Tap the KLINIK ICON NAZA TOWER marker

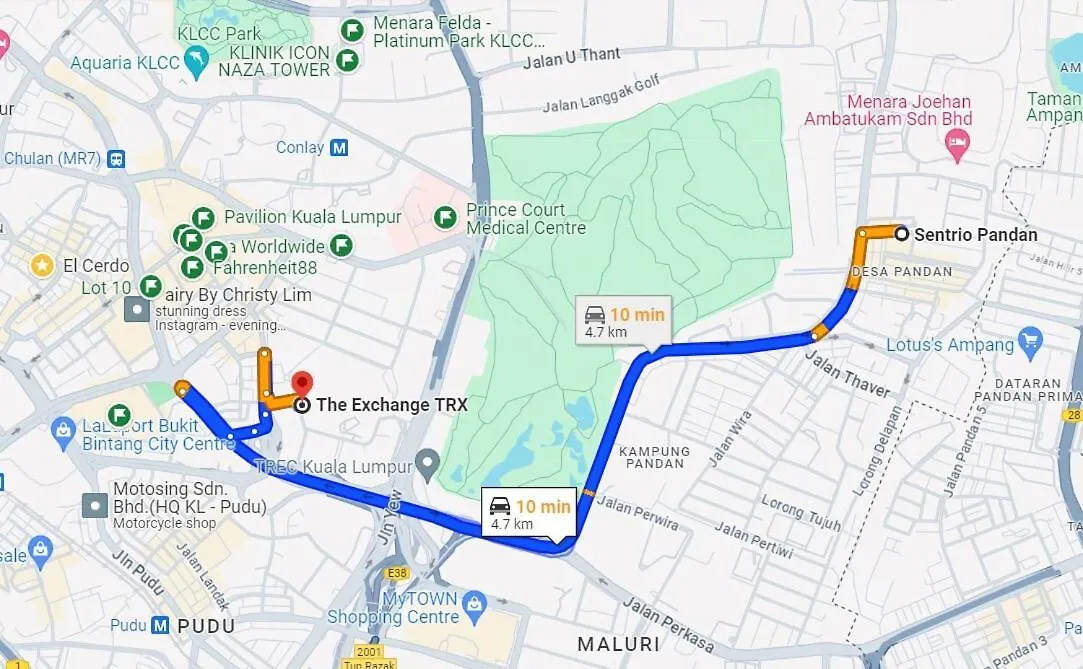click(347, 62)
